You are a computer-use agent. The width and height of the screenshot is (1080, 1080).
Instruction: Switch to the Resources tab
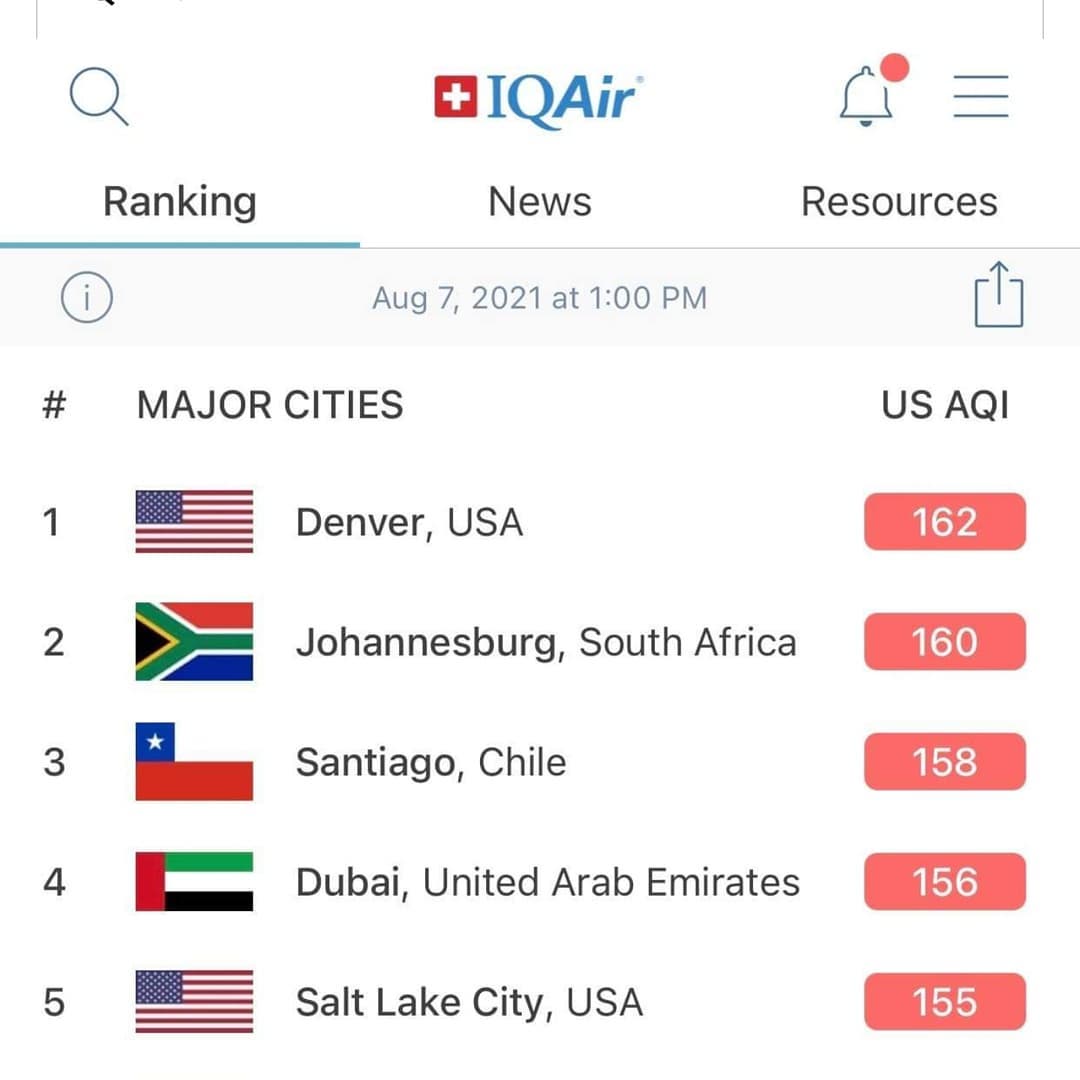click(x=898, y=202)
